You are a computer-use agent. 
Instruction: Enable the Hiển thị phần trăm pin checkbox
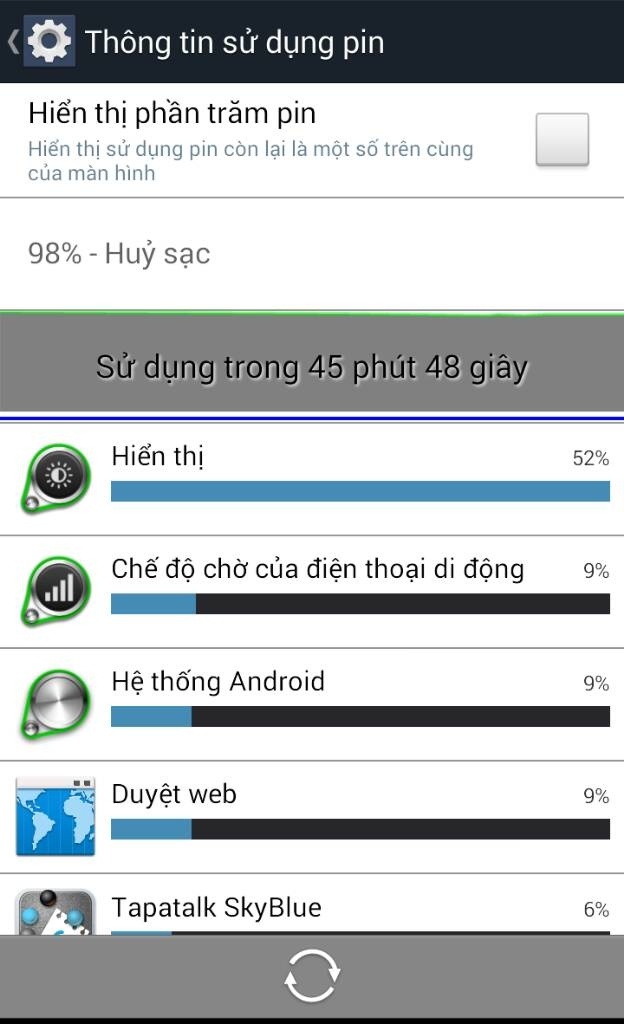[x=562, y=139]
